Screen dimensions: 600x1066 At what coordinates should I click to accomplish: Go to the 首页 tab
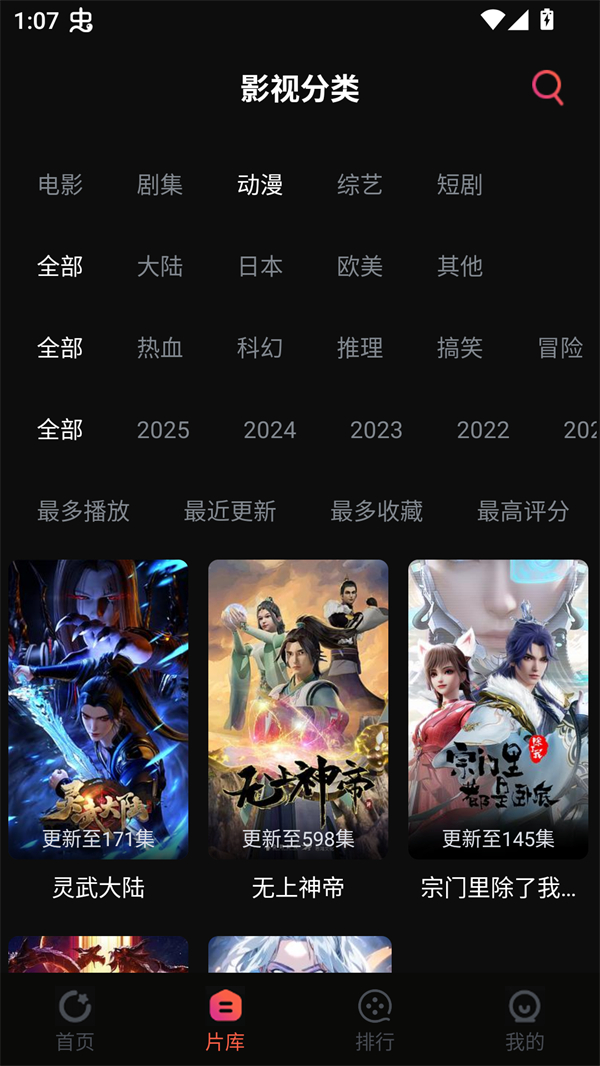pos(75,1020)
